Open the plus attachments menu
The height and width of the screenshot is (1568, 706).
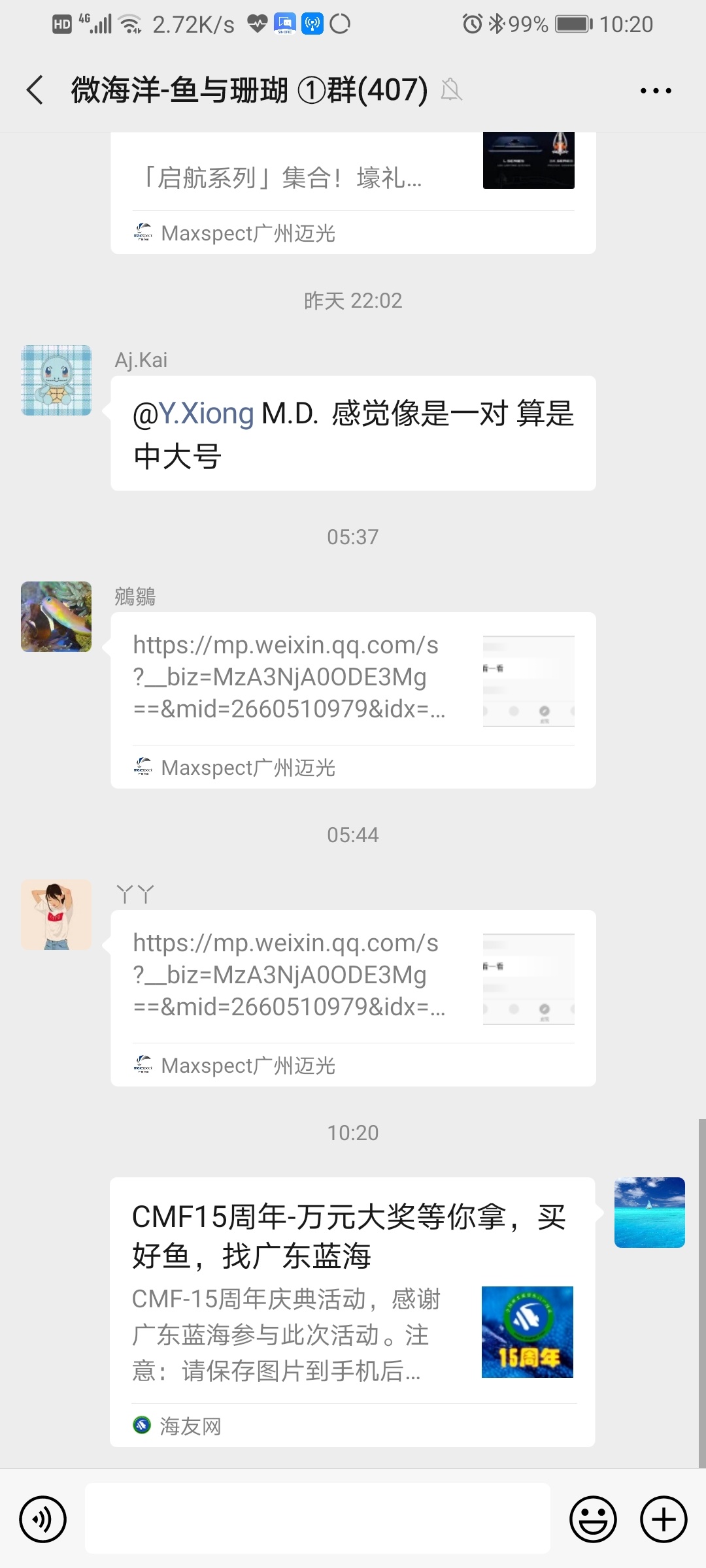[663, 1520]
